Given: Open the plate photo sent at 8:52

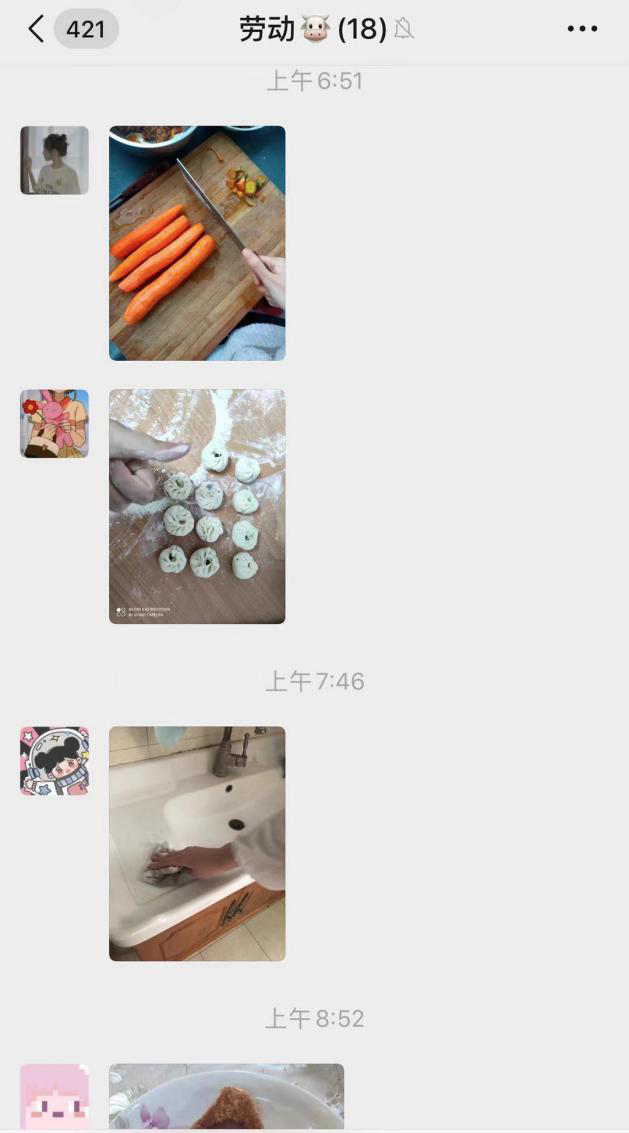Looking at the screenshot, I should [x=226, y=1097].
